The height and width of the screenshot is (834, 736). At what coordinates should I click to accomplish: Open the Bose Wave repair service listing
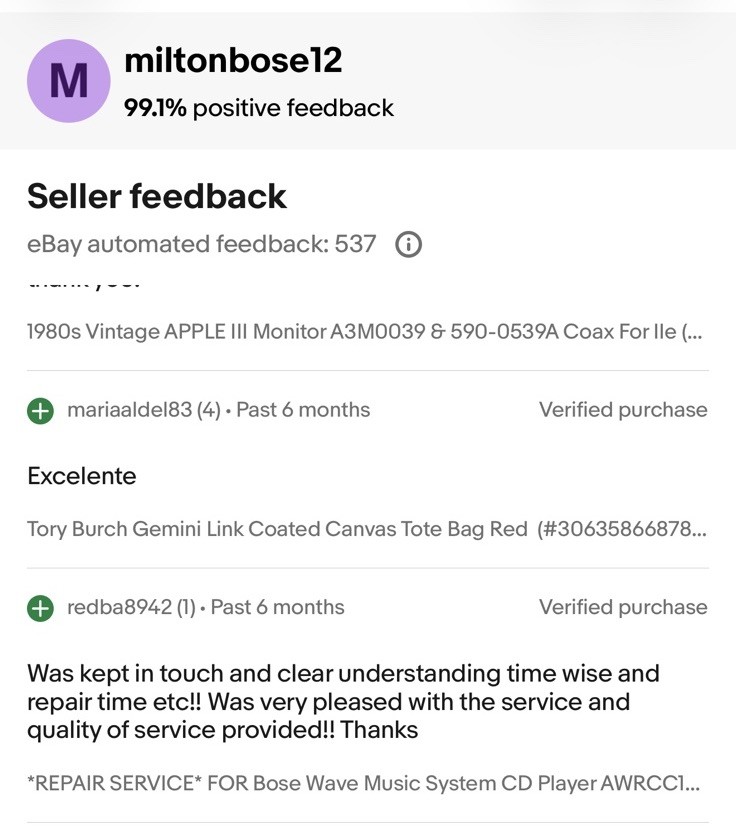pyautogui.click(x=363, y=783)
